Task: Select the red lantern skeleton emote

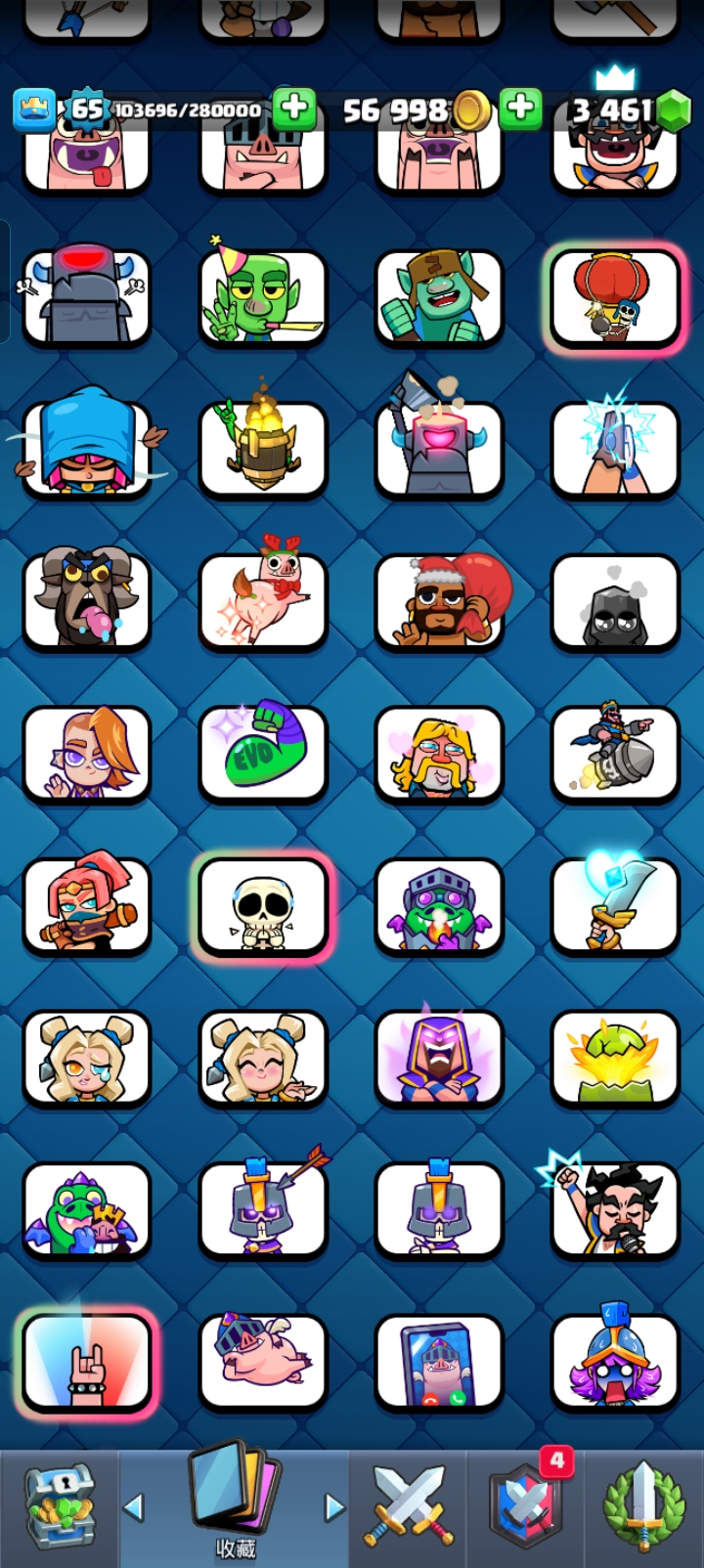Action: (x=614, y=298)
